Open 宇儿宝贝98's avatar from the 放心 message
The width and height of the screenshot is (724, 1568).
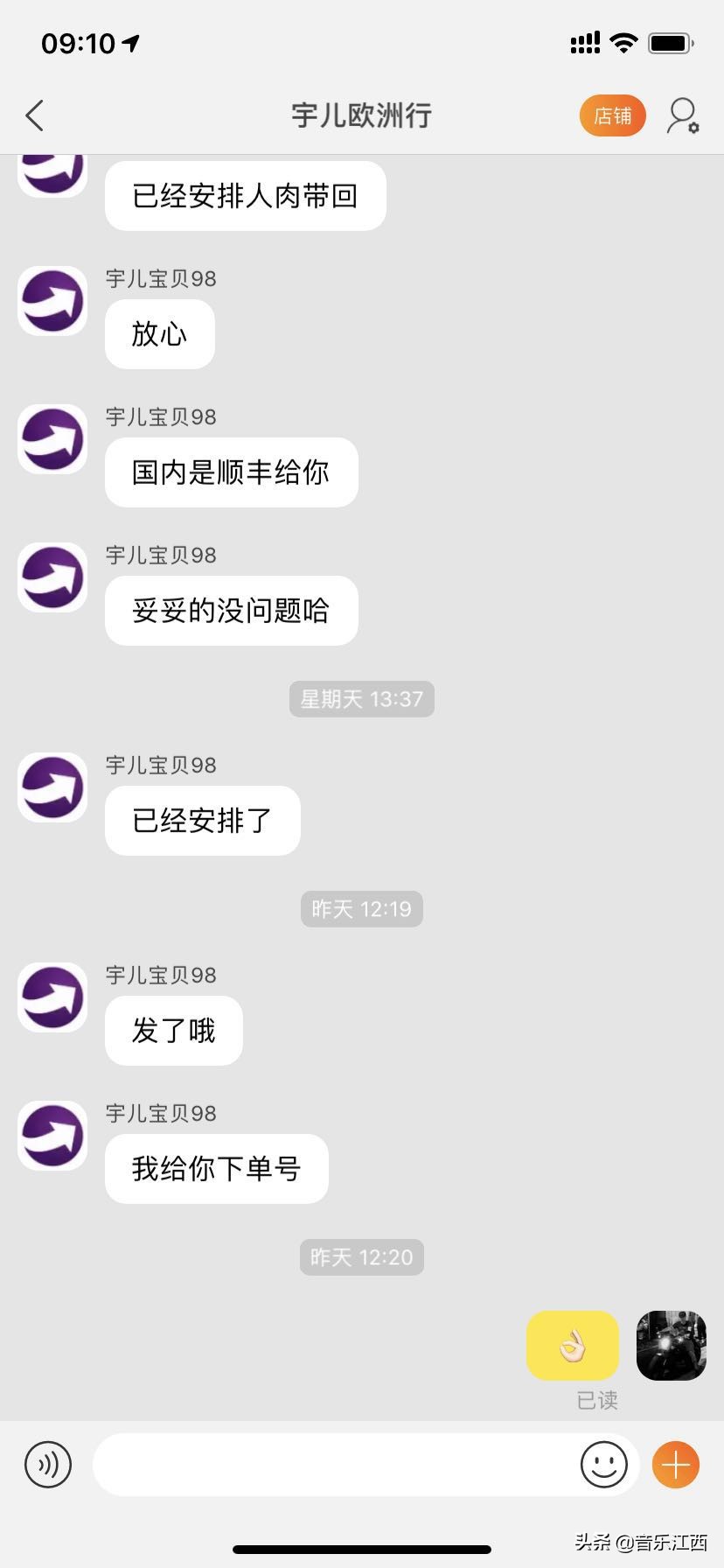click(51, 300)
